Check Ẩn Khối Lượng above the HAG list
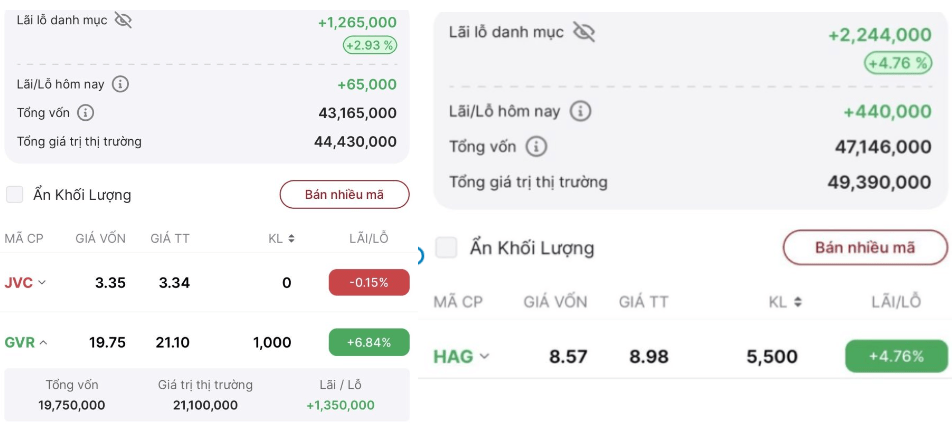The width and height of the screenshot is (952, 433). tap(447, 247)
